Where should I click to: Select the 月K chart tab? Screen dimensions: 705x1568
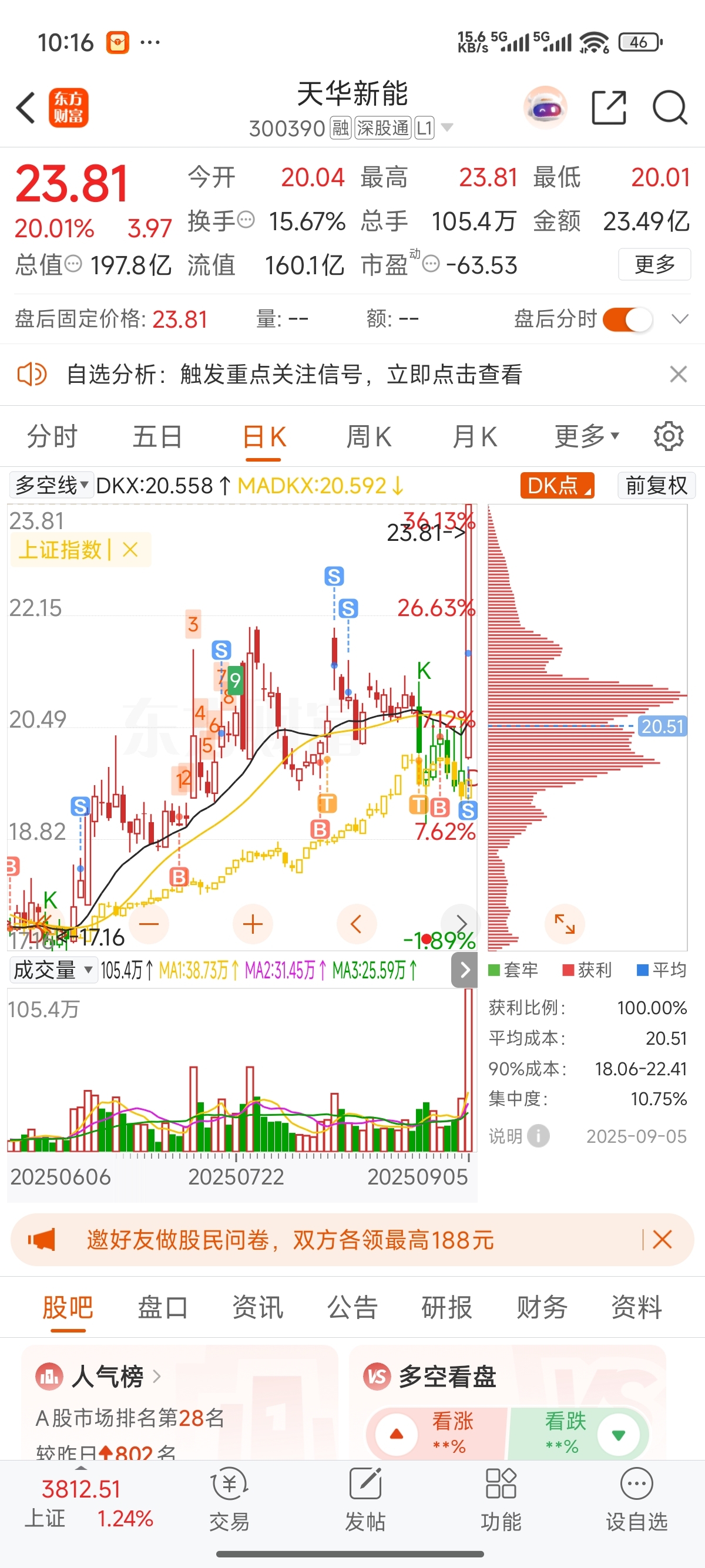[474, 436]
